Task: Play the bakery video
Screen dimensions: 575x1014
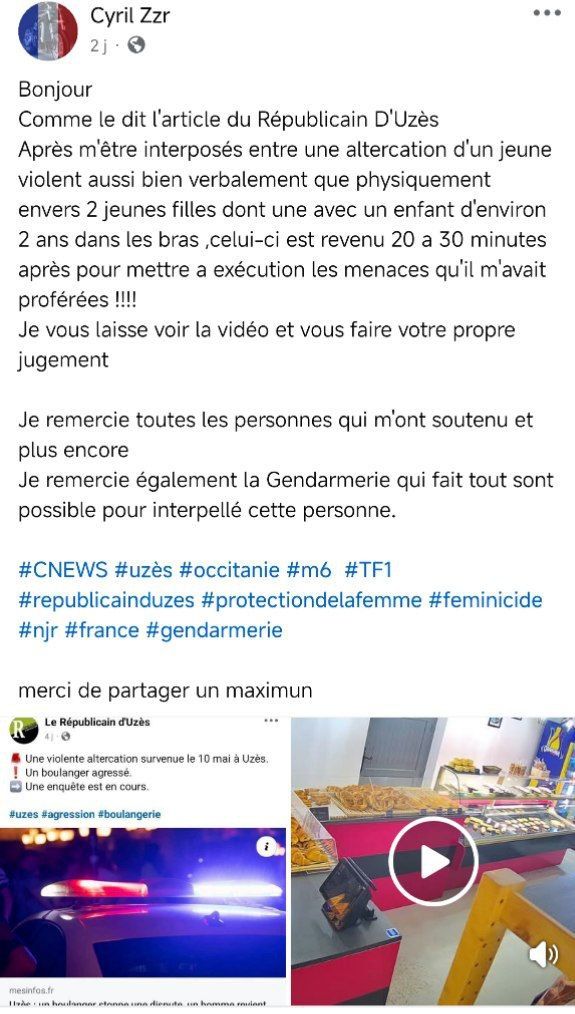Action: 433,862
